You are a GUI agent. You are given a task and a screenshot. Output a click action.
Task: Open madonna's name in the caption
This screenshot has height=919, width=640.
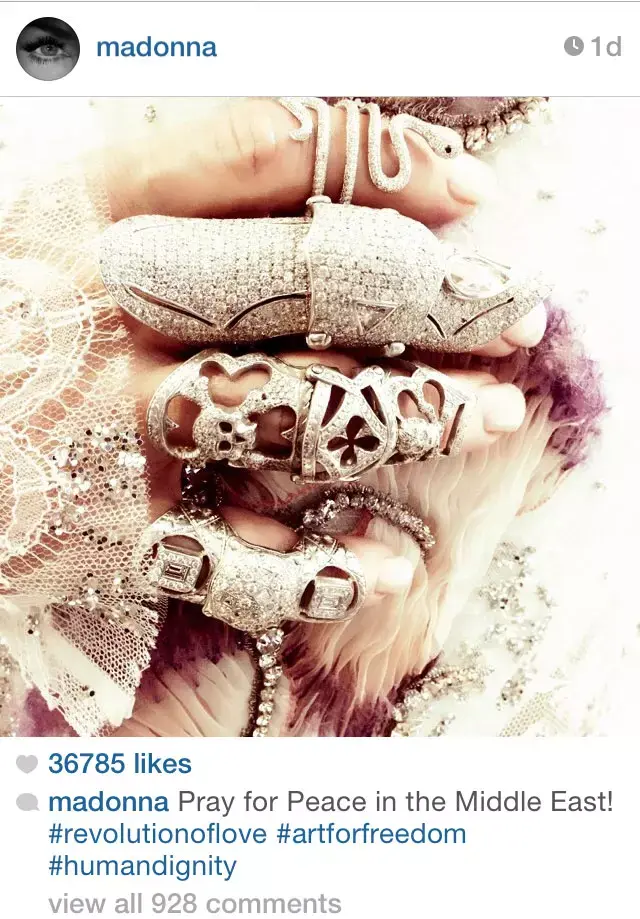point(108,801)
